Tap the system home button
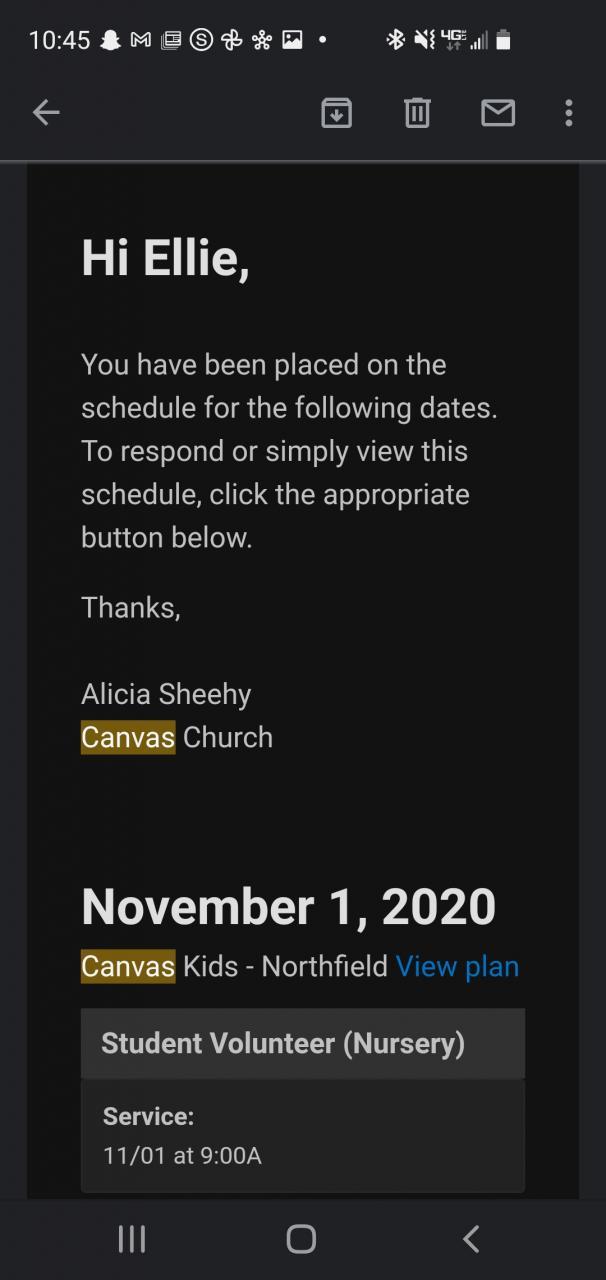 click(x=301, y=1239)
